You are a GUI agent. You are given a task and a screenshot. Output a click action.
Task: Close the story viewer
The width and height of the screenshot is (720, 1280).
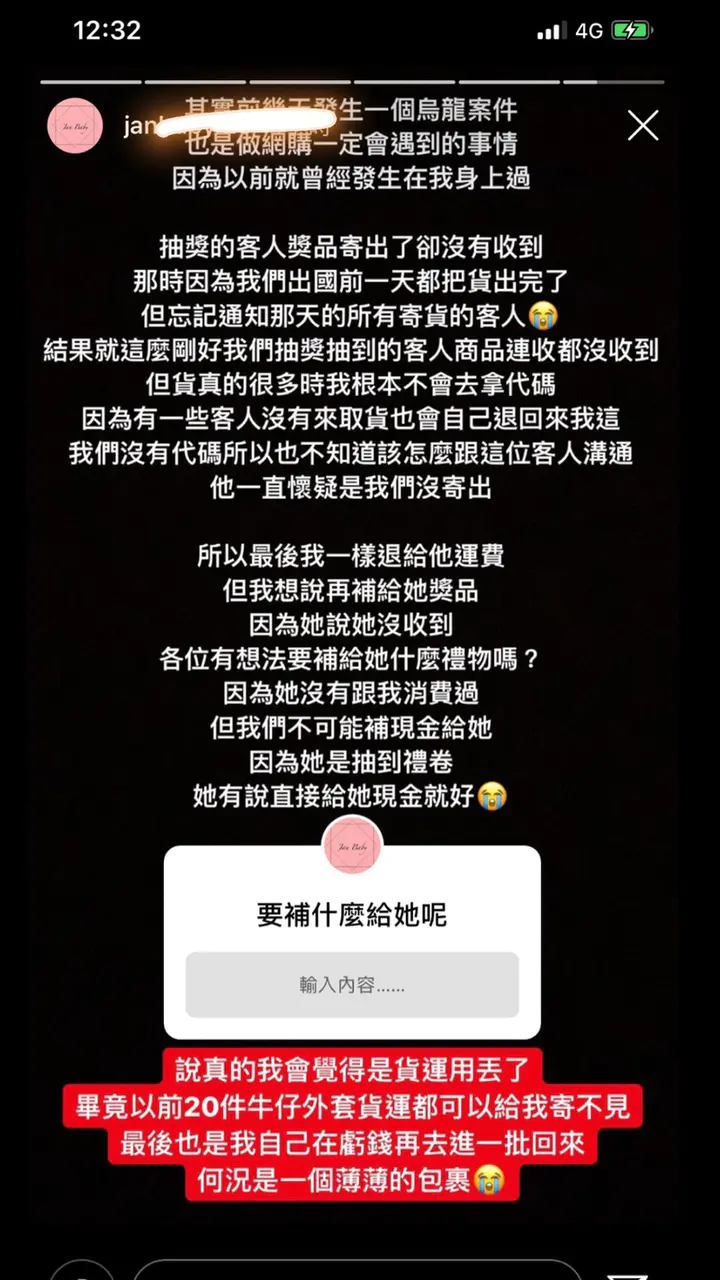[642, 126]
